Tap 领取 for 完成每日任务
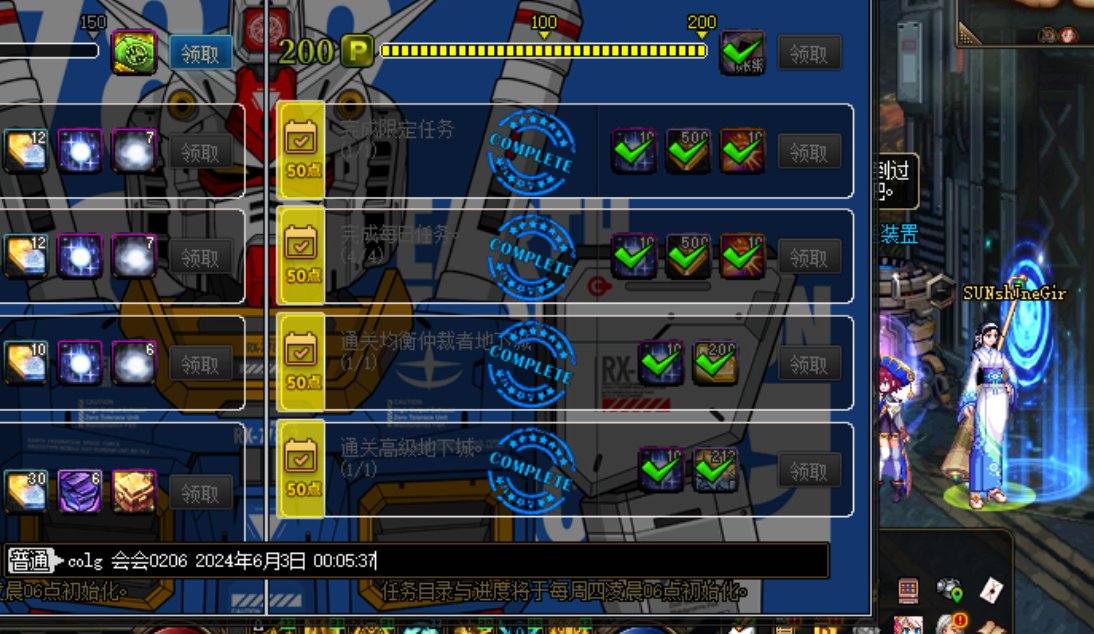 click(x=809, y=257)
